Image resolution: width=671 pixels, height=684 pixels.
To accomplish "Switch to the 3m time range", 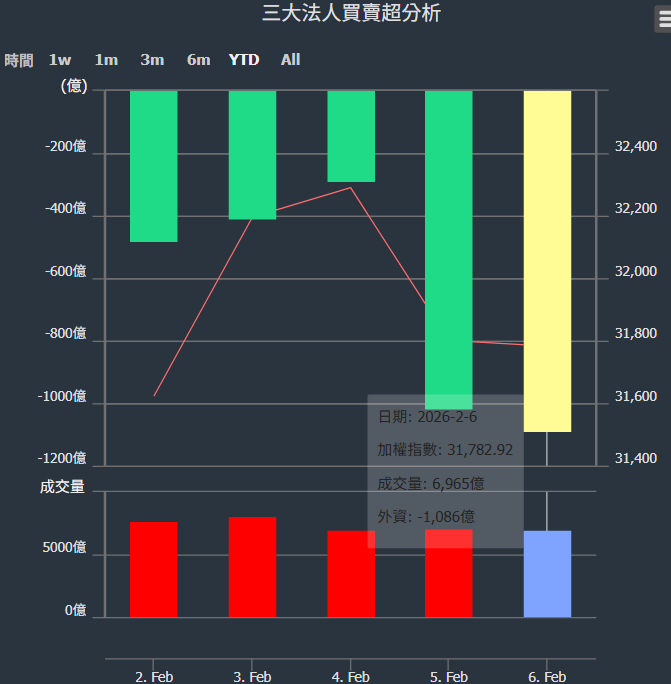I will point(152,60).
